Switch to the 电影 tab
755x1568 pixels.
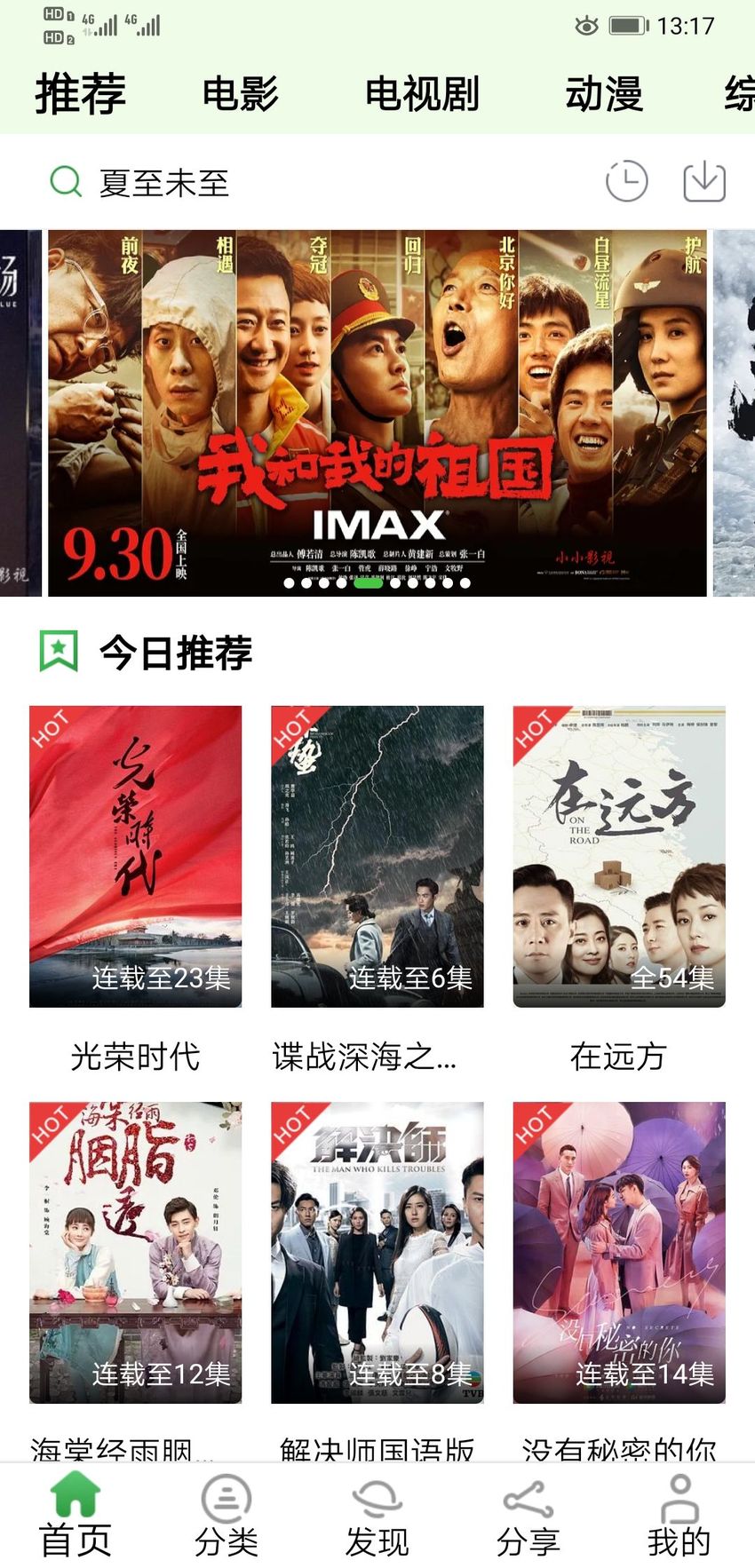pos(241,93)
